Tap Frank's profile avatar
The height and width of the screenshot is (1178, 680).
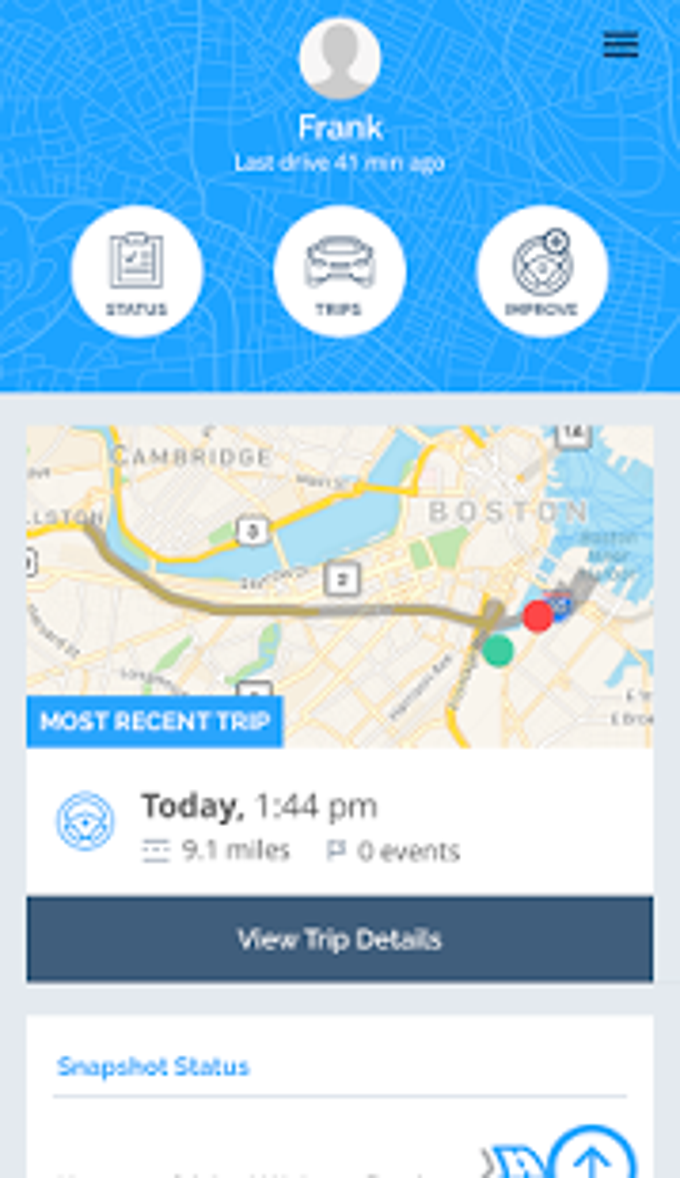[x=340, y=58]
